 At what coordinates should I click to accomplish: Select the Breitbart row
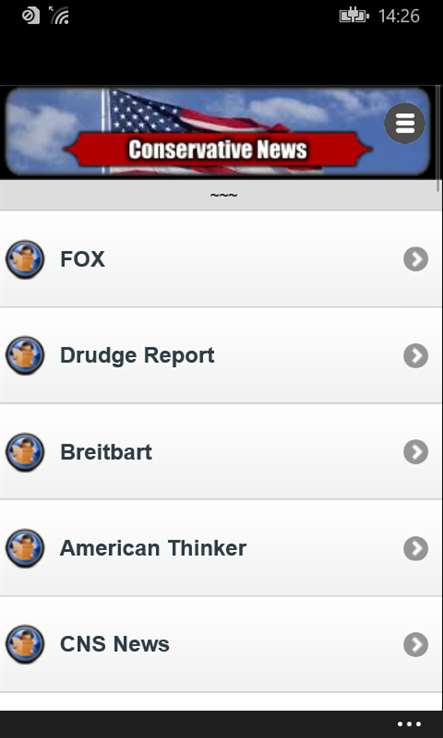(220, 452)
